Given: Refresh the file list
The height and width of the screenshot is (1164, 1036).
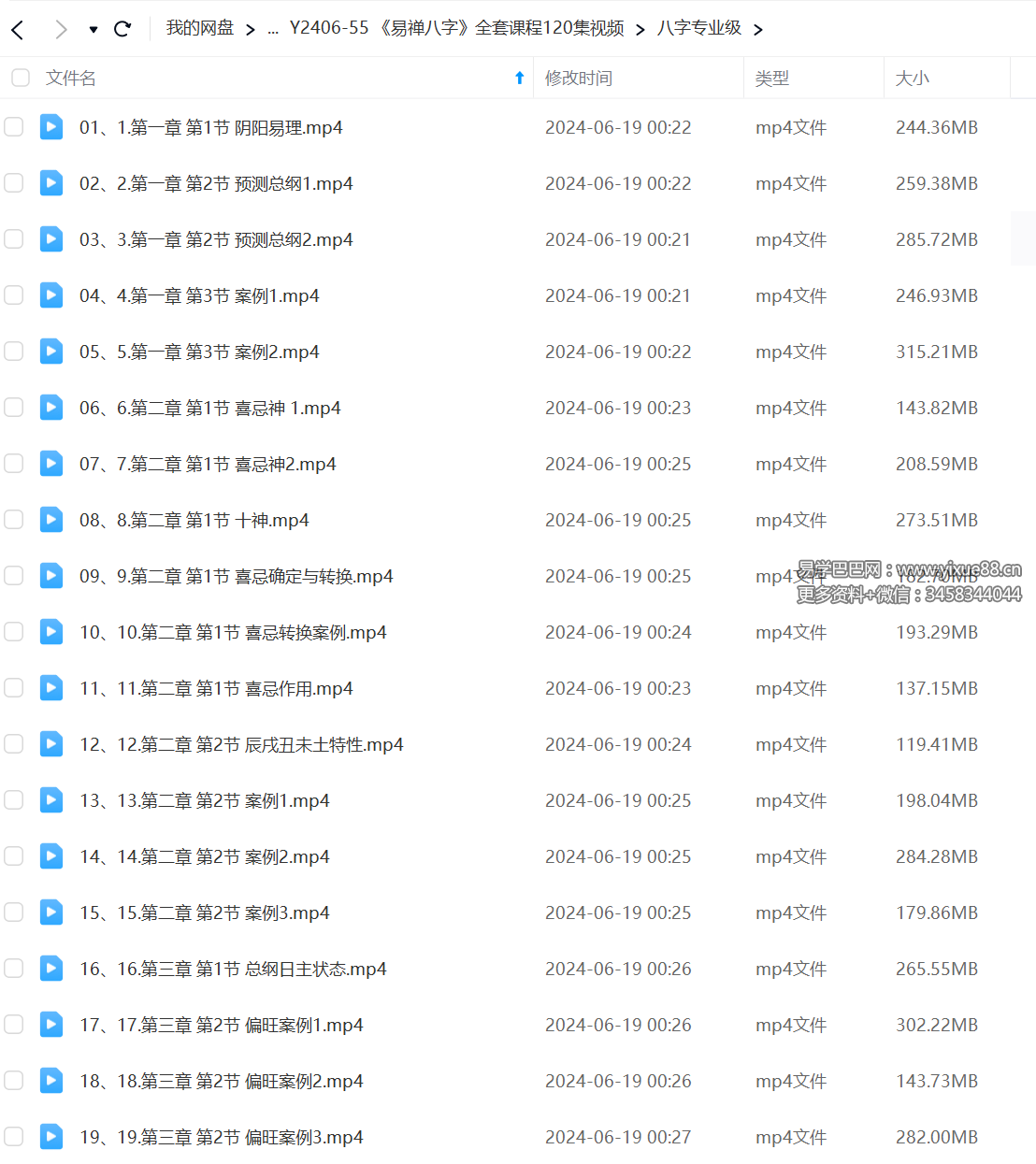Looking at the screenshot, I should click(x=122, y=29).
